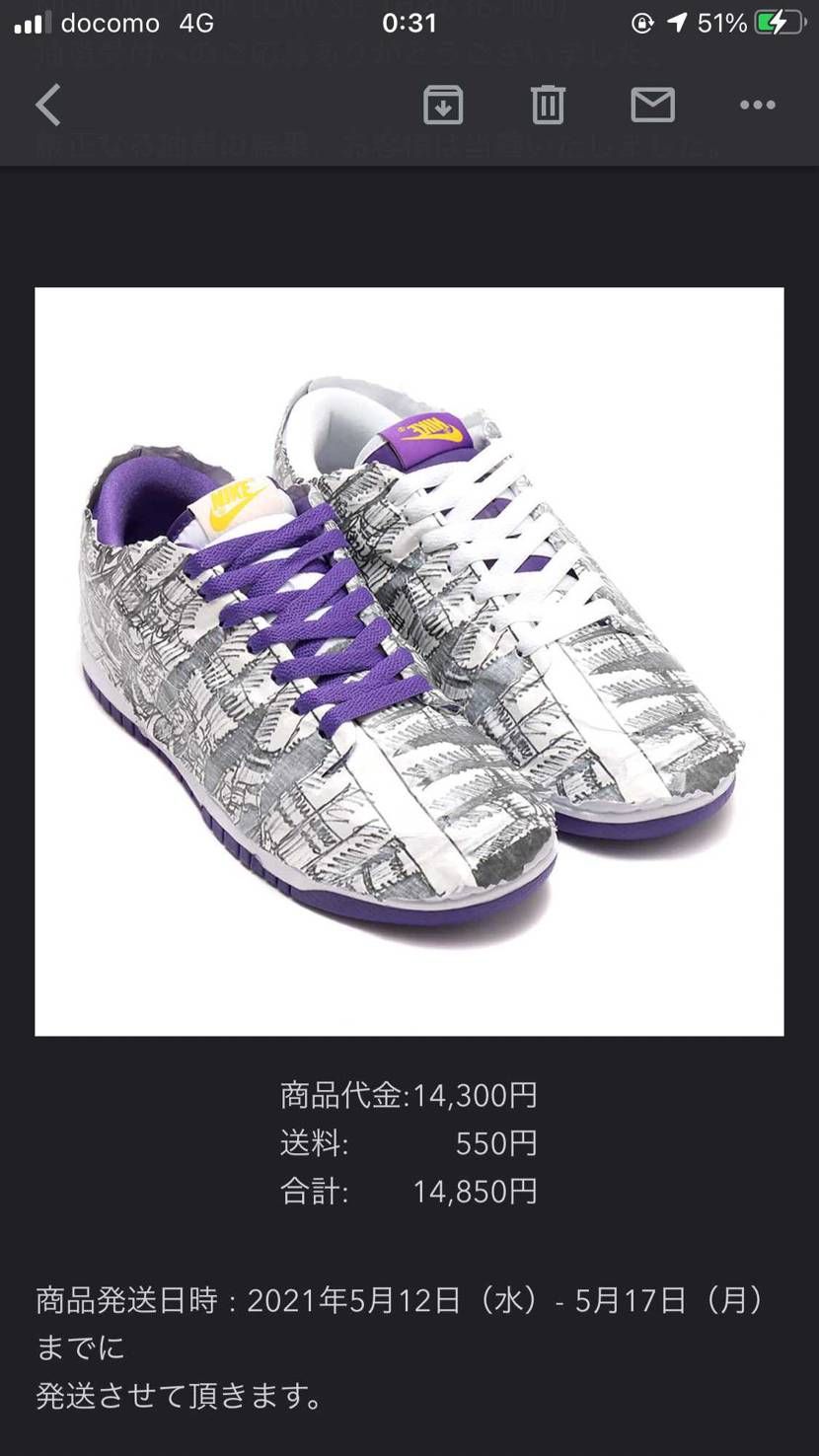Go back to the inbox
The image size is (819, 1456).
48,106
